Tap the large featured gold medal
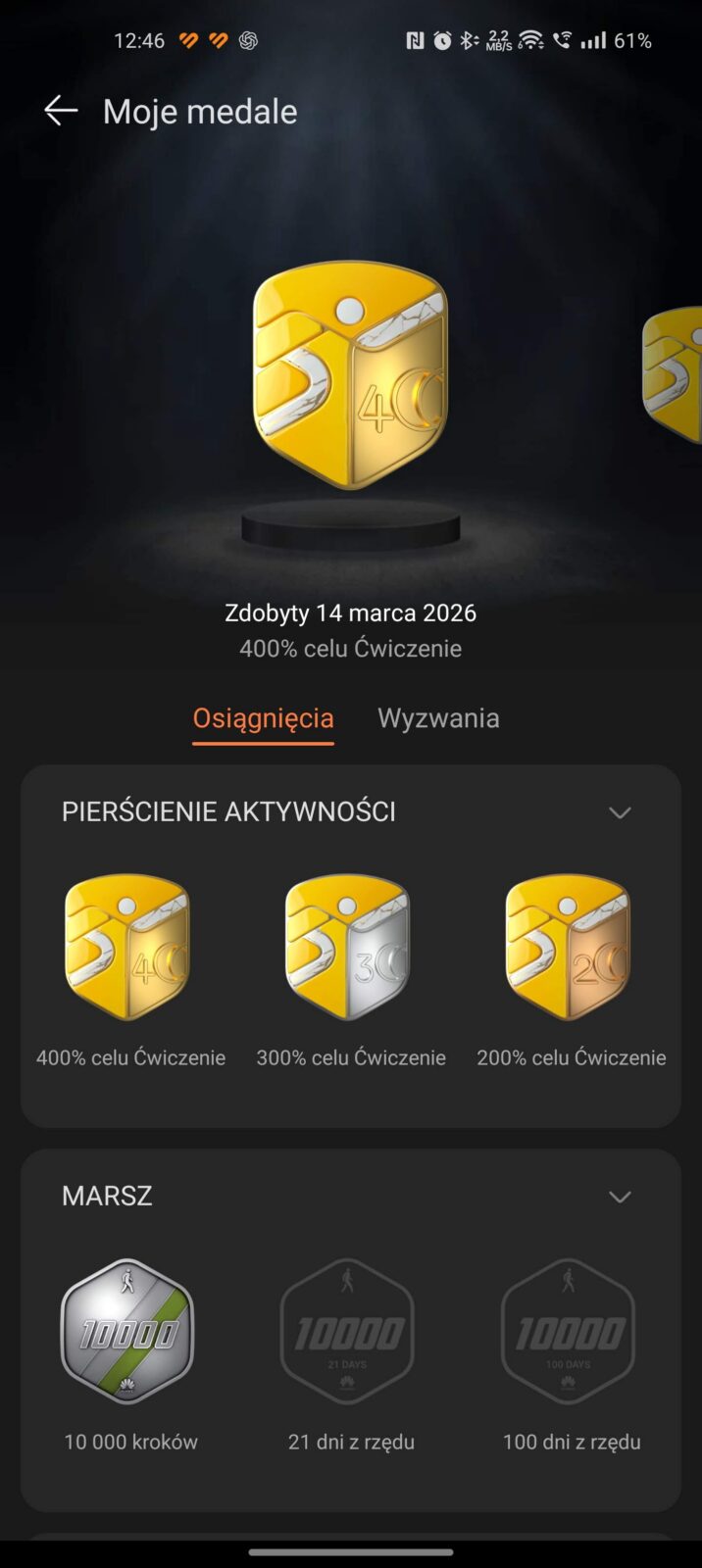Image resolution: width=702 pixels, height=1568 pixels. 350,375
